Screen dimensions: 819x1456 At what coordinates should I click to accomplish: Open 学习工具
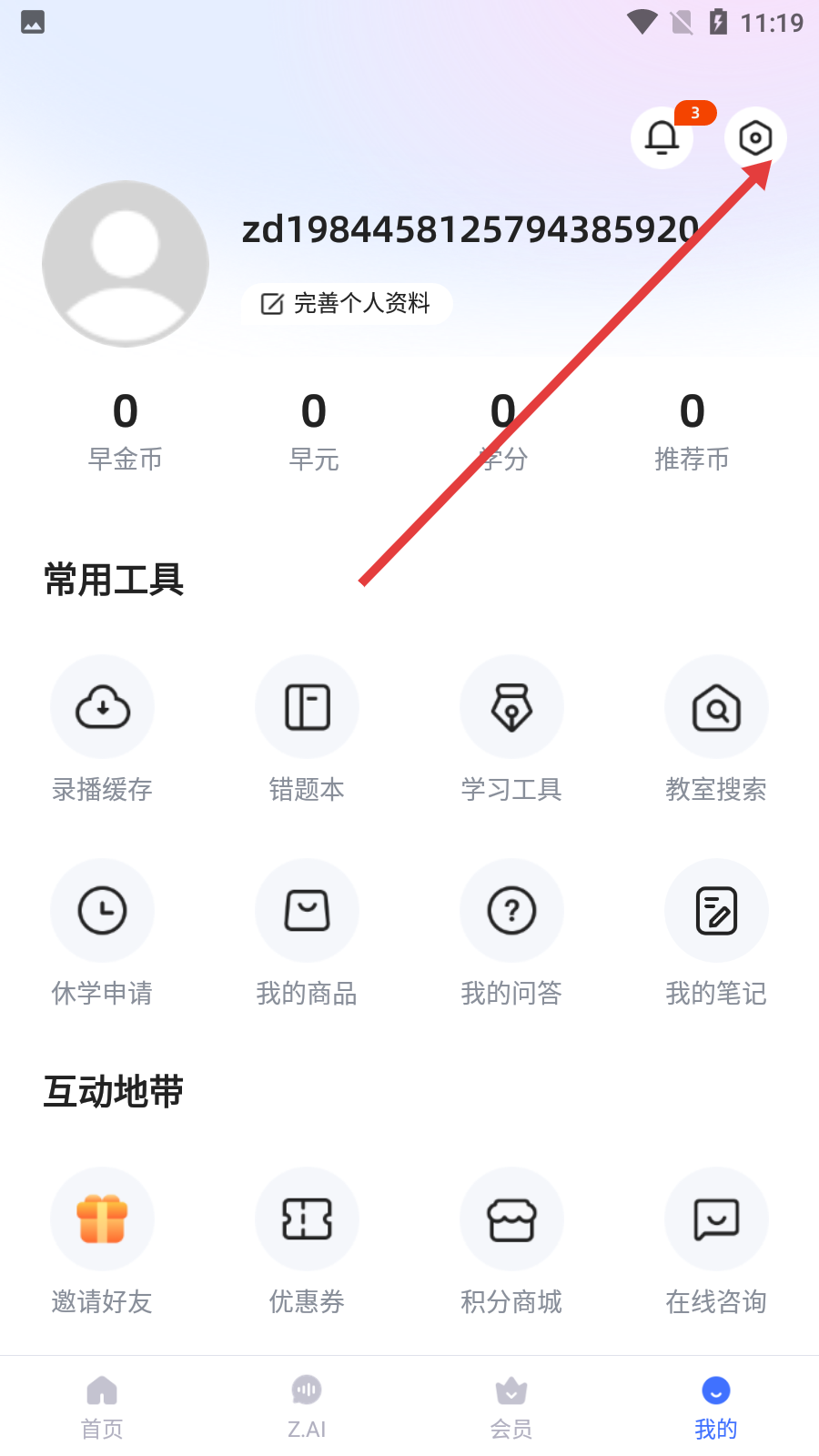pos(511,707)
